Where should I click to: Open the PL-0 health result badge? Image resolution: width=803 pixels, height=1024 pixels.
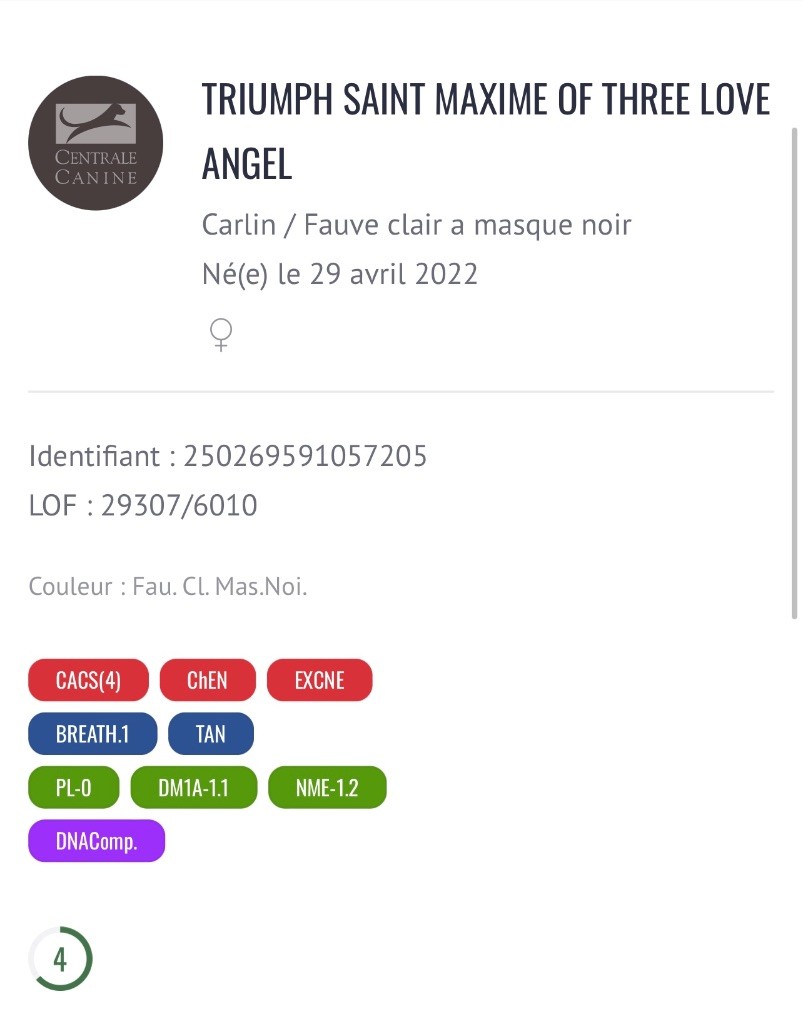click(x=73, y=788)
